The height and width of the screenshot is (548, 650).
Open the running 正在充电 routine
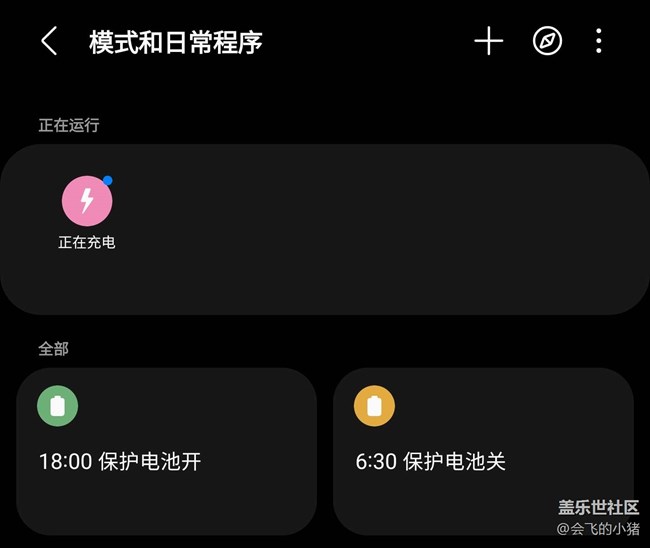click(x=87, y=211)
